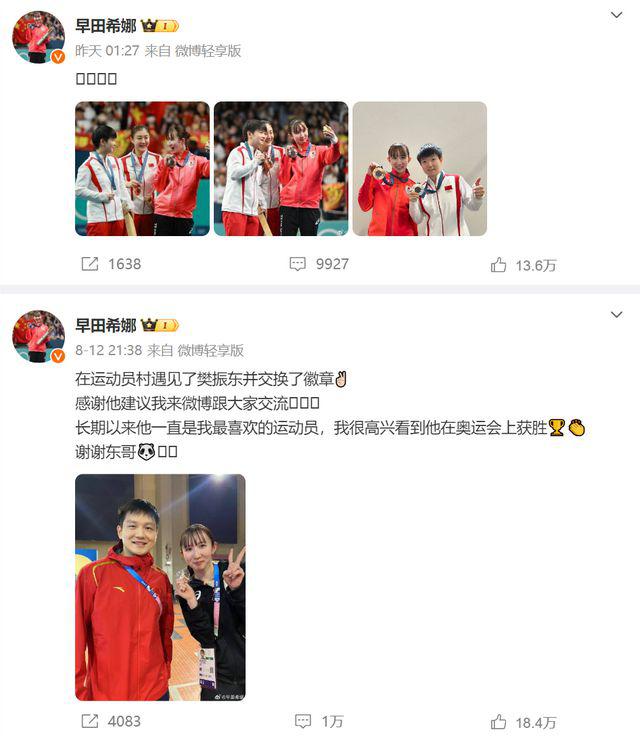Open 早田希娜 username on the 昨天 01:27 post

coord(106,25)
